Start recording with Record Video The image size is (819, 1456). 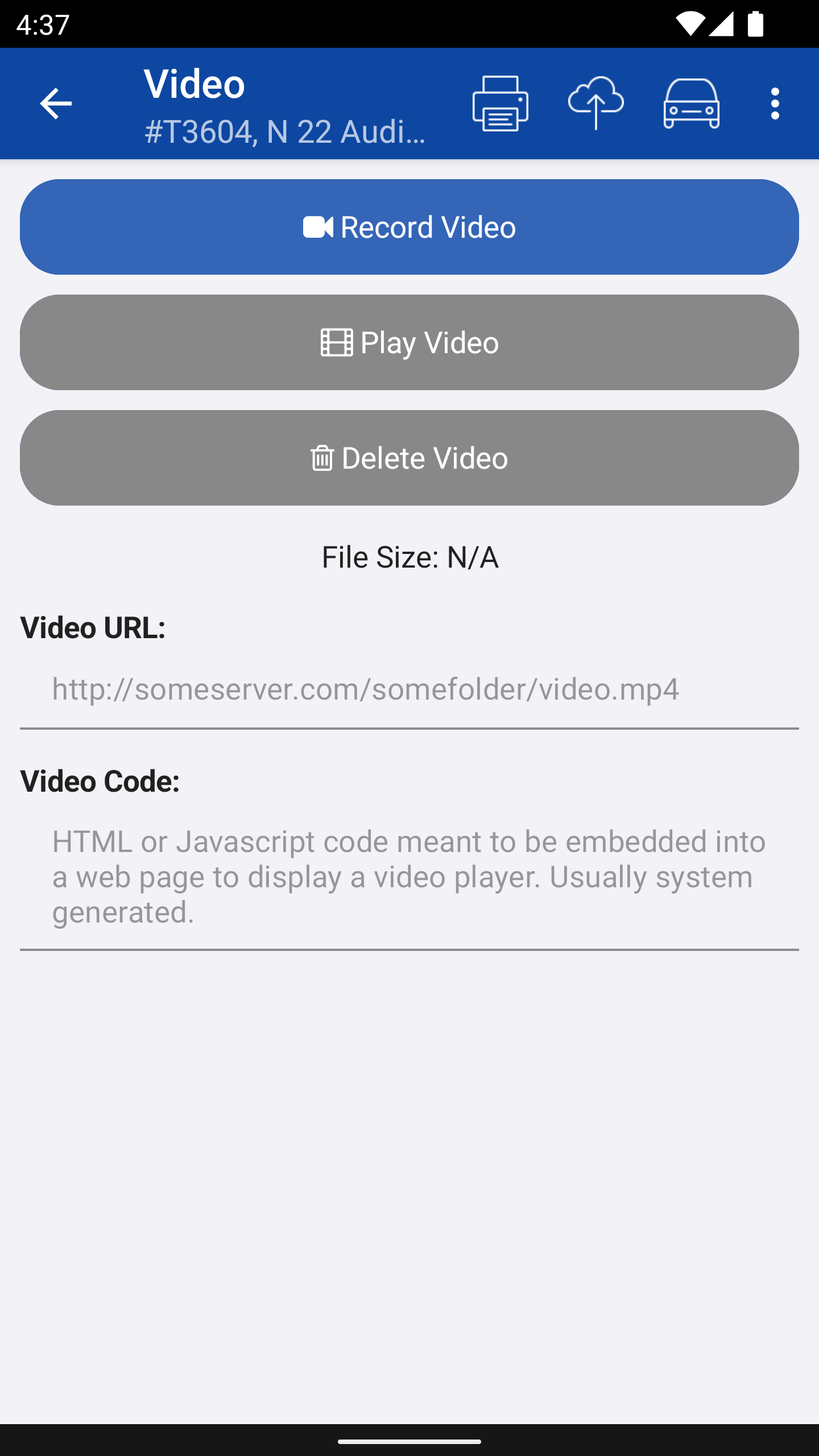tap(409, 227)
